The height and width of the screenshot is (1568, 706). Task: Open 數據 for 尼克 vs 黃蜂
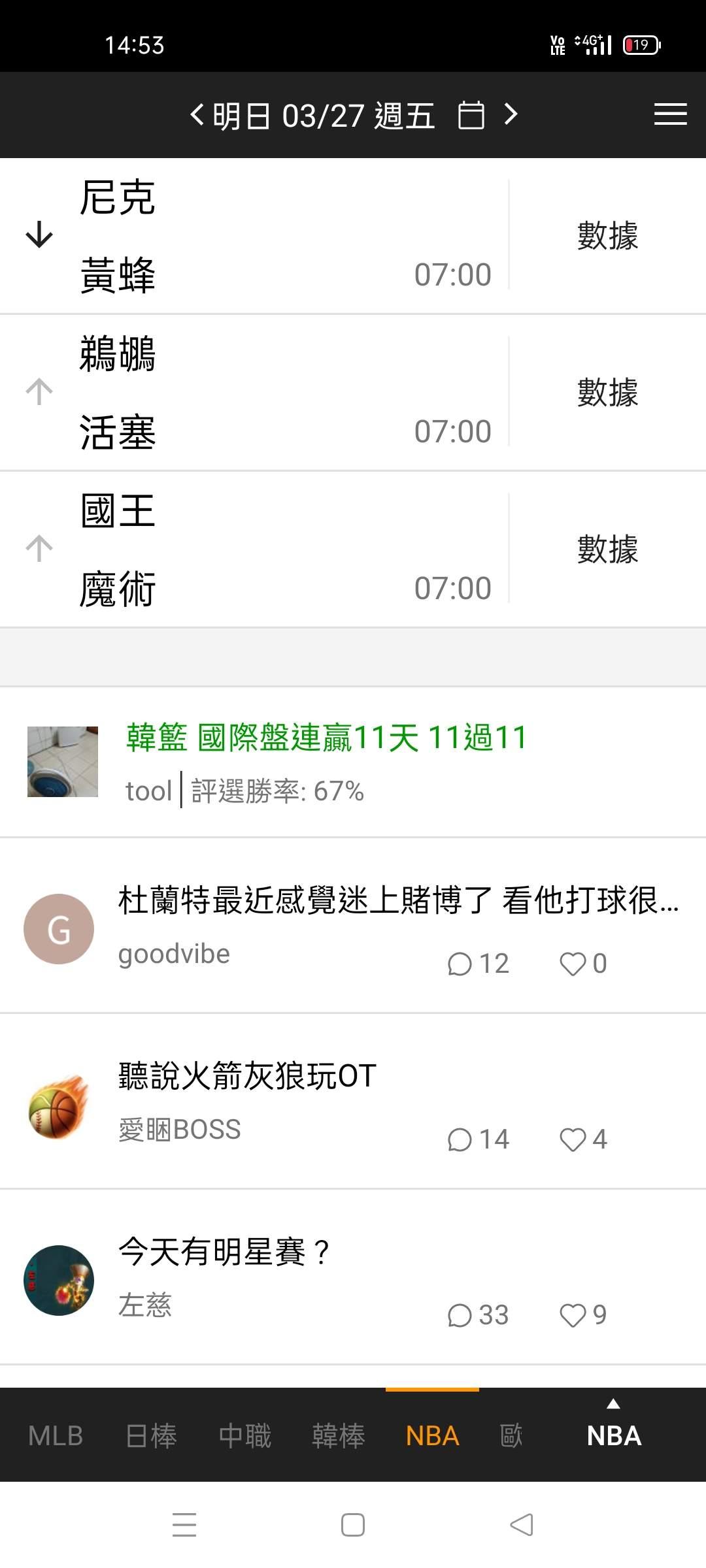tap(607, 235)
